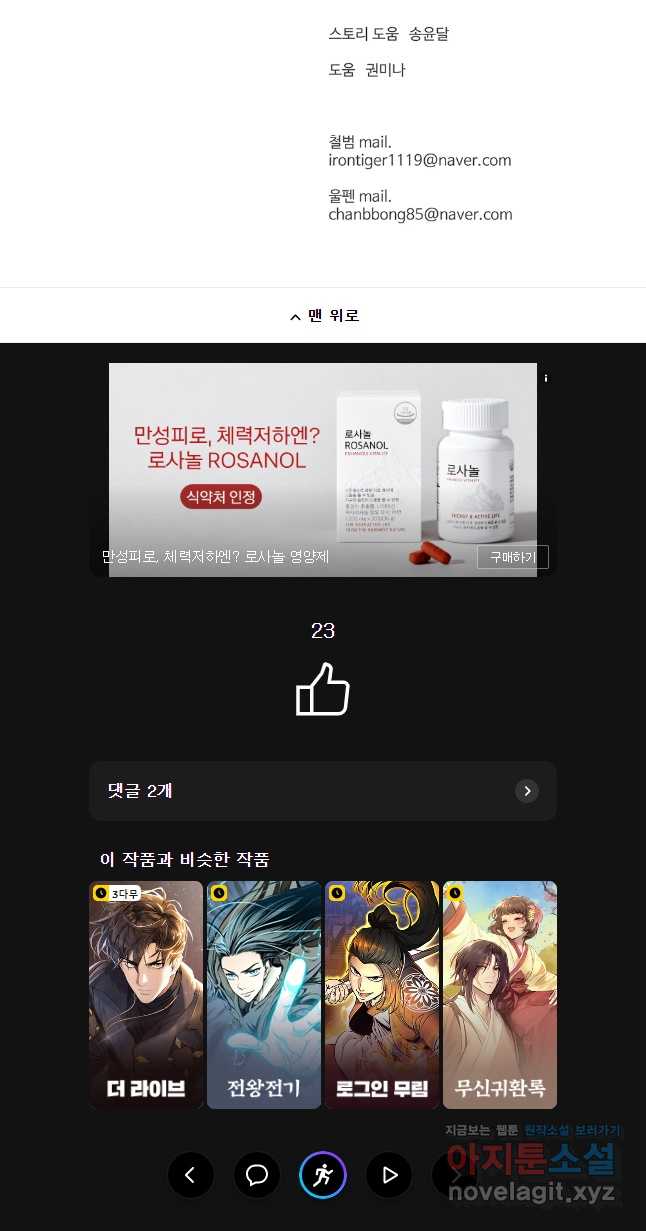Image resolution: width=646 pixels, height=1231 pixels.
Task: Tap the play triangle icon
Action: tap(389, 1175)
